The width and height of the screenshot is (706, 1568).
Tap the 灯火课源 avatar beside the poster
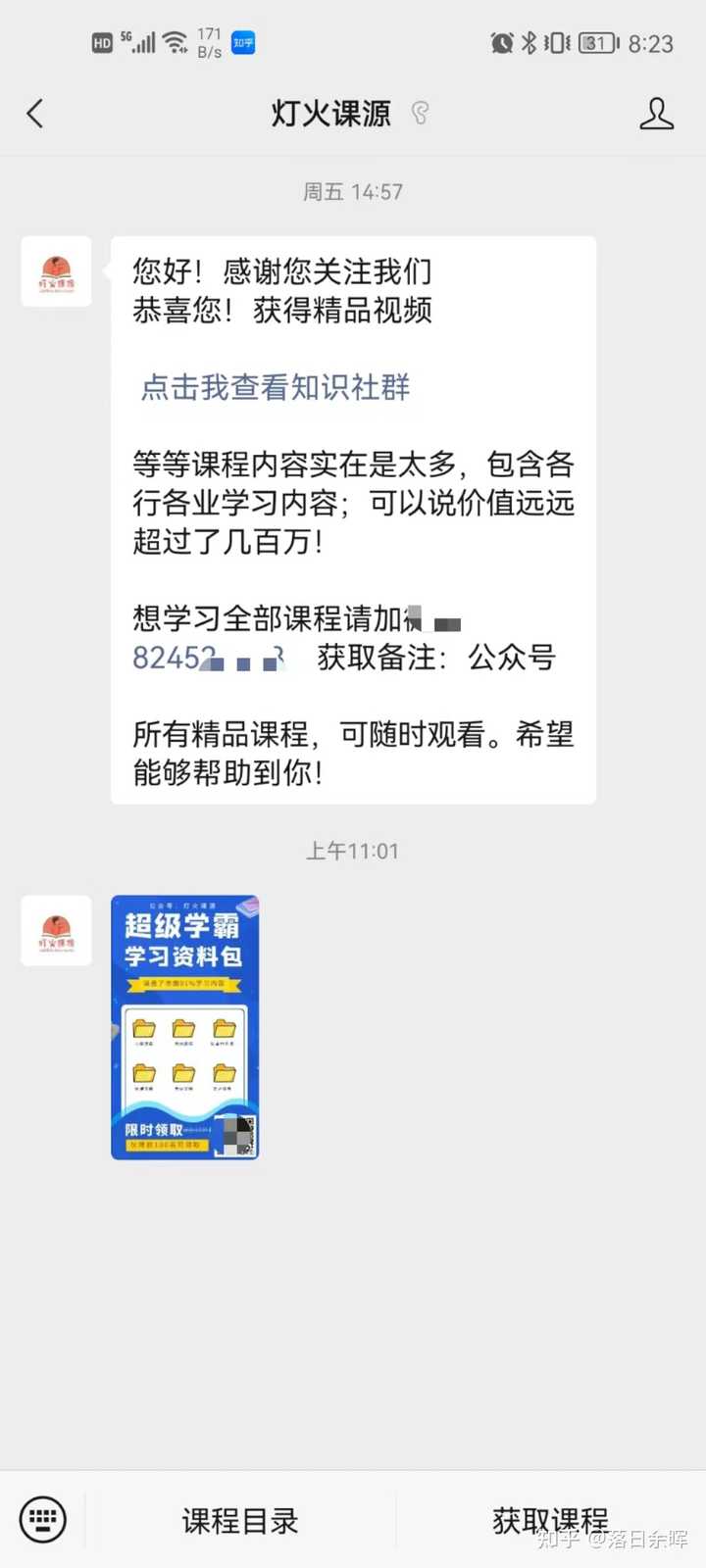tap(56, 929)
